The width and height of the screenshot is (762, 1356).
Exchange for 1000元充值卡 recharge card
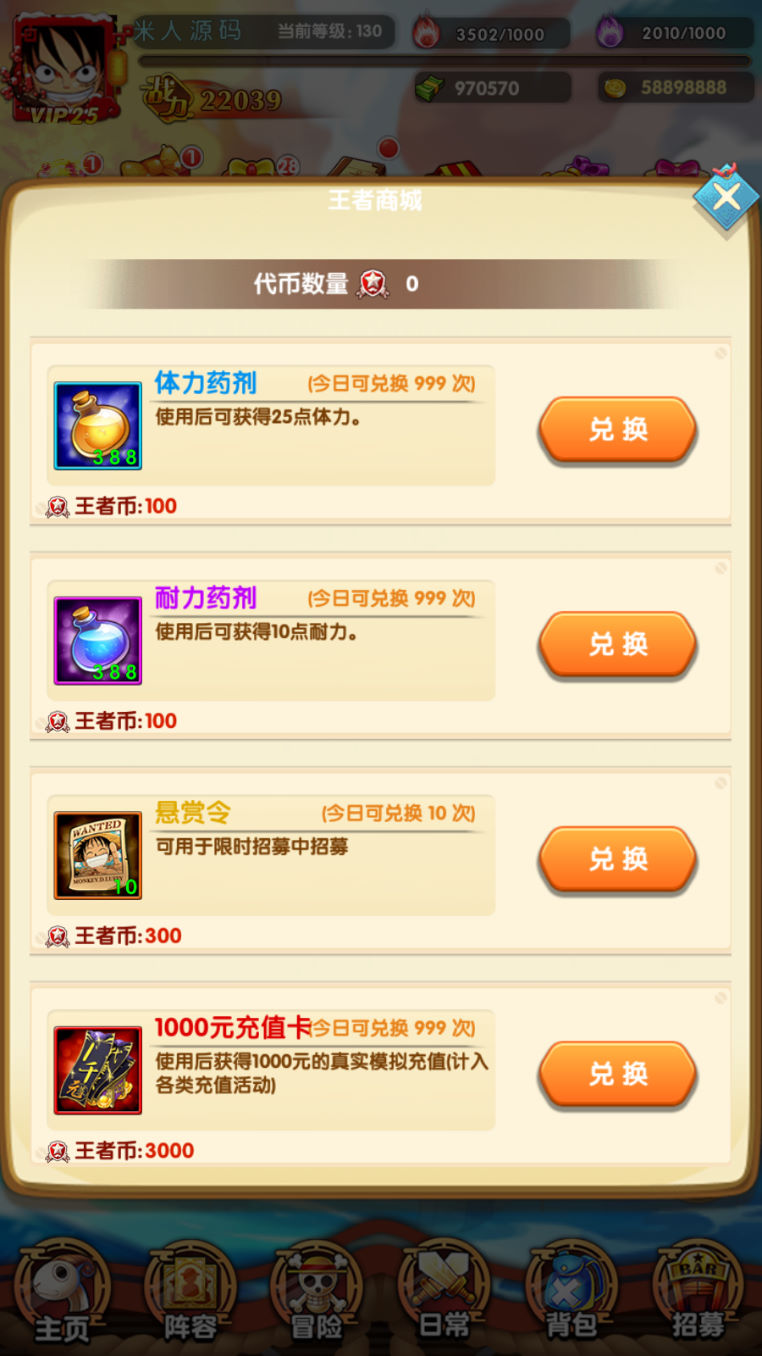[617, 1075]
